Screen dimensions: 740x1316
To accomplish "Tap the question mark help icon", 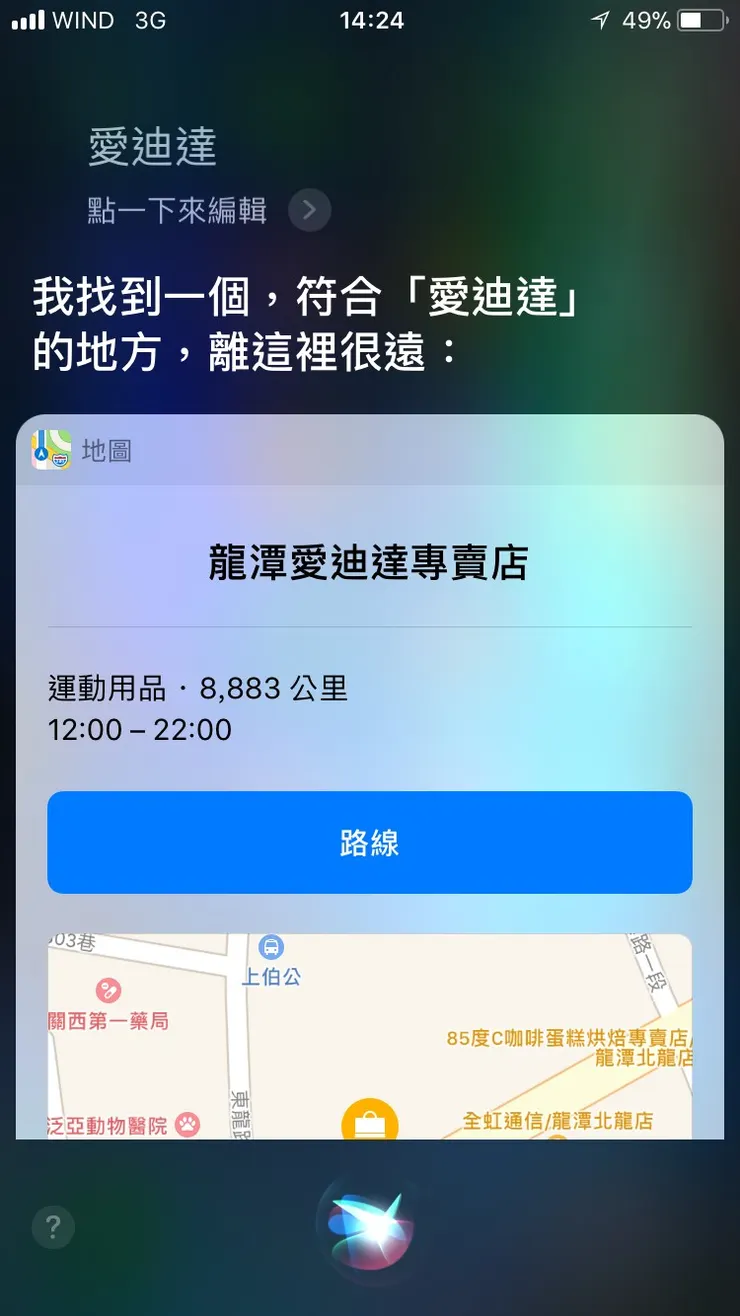I will (53, 1228).
